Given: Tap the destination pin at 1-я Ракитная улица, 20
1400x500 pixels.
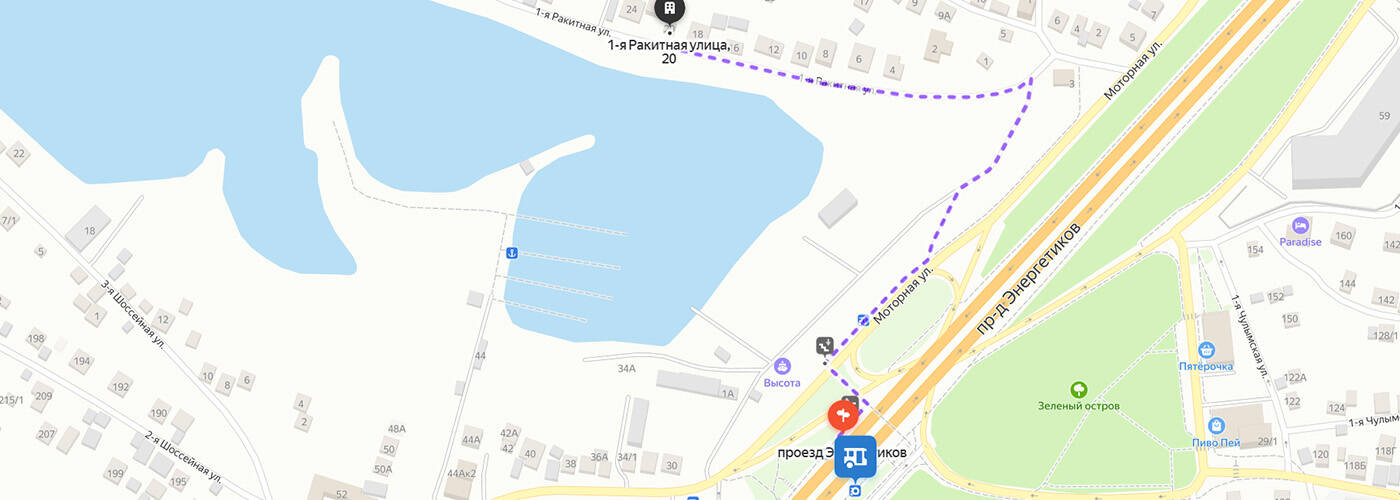Looking at the screenshot, I should 669,10.
